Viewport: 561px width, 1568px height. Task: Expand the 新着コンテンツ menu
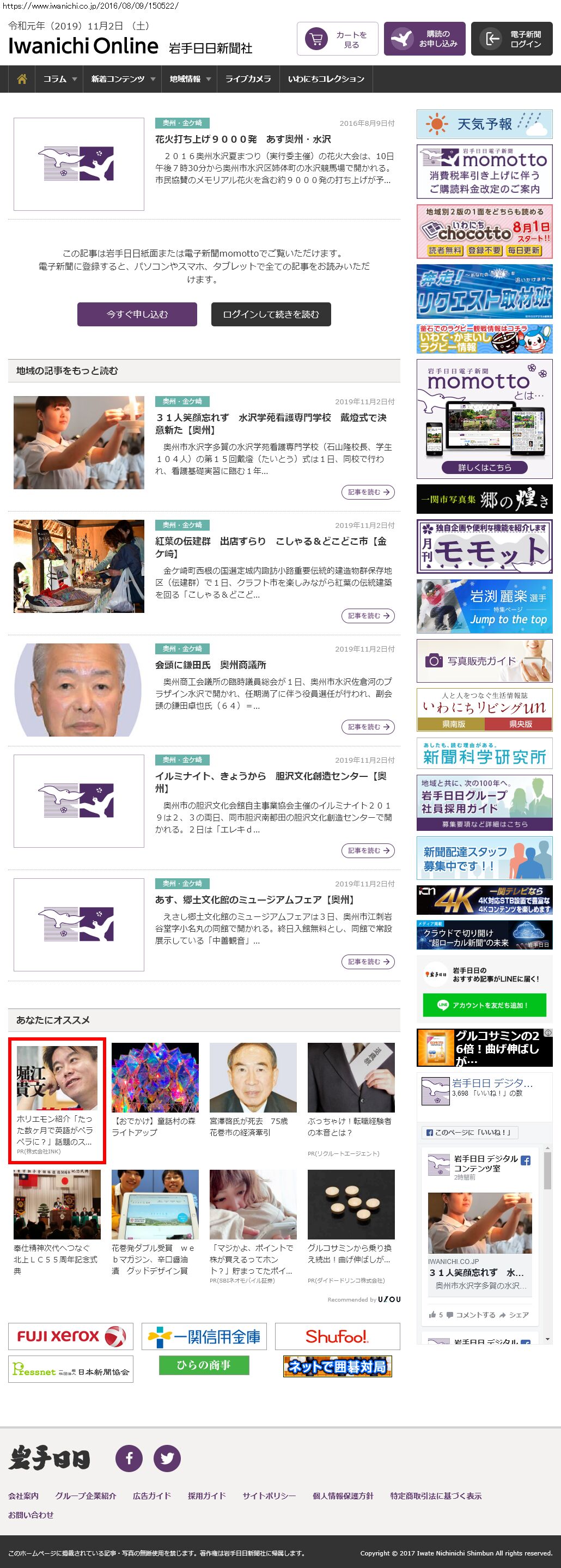click(123, 79)
